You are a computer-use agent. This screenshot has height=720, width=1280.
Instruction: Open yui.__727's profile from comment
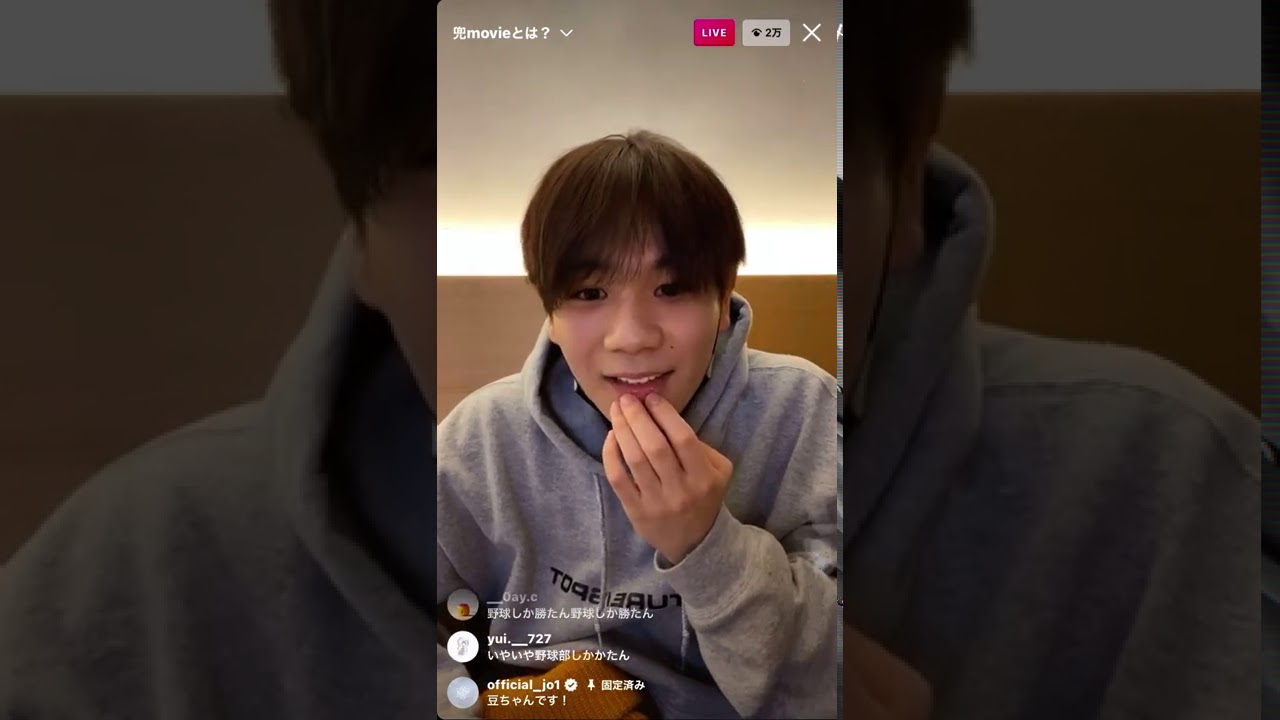pyautogui.click(x=518, y=639)
